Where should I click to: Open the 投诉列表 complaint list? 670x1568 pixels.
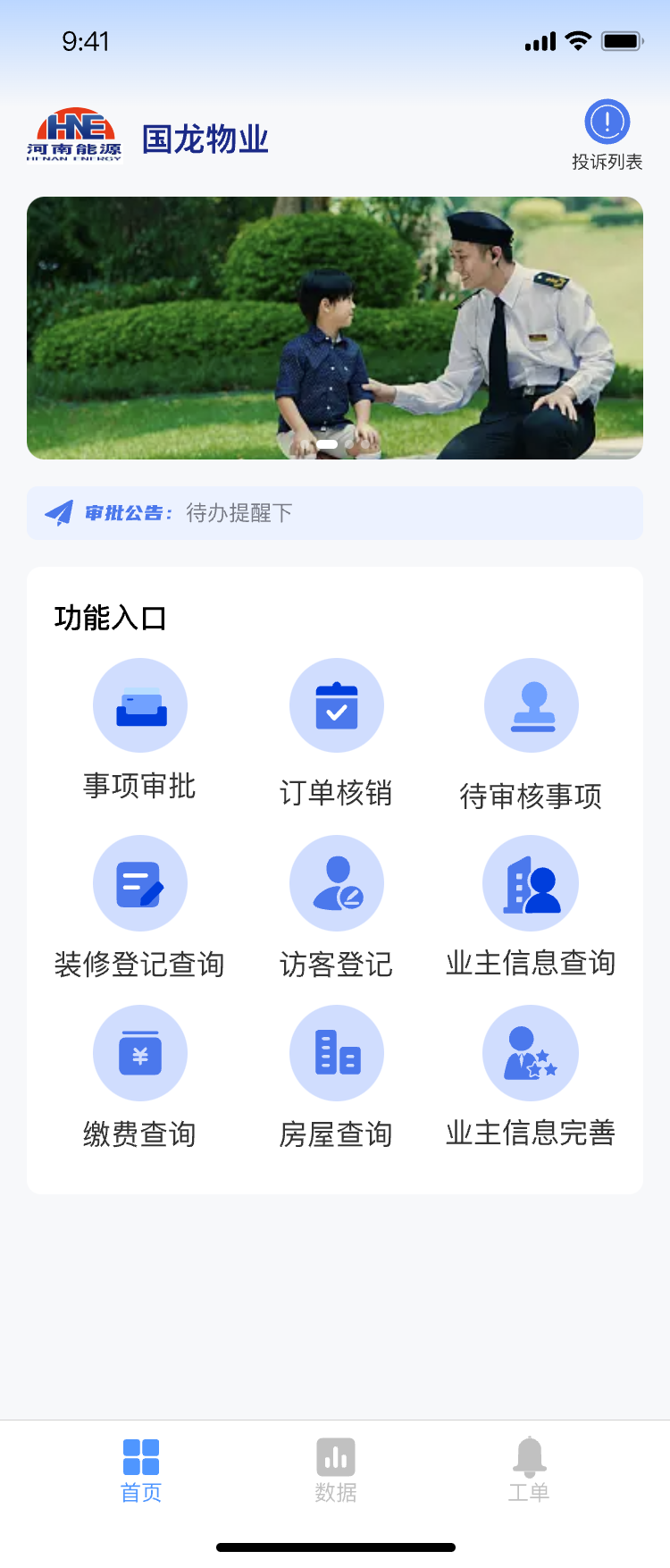click(607, 135)
